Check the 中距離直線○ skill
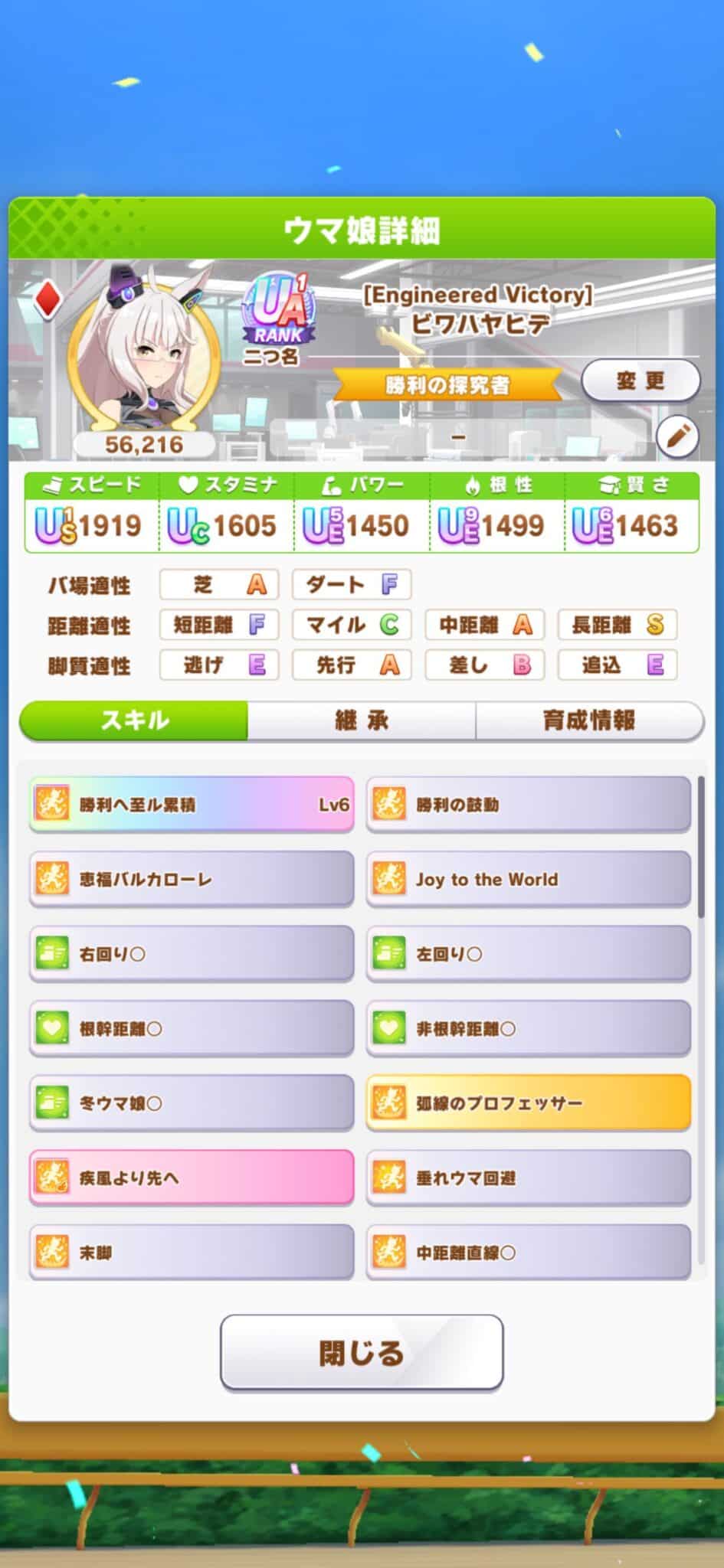 [x=529, y=1252]
